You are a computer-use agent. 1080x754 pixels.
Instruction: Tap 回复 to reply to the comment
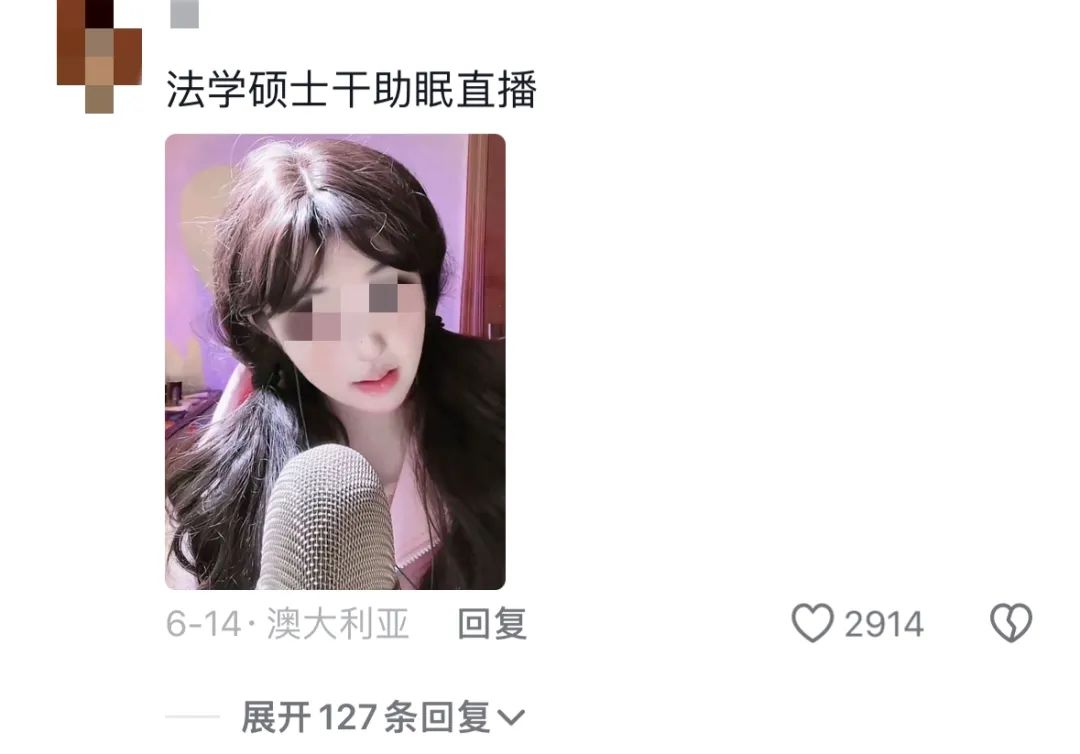(492, 624)
